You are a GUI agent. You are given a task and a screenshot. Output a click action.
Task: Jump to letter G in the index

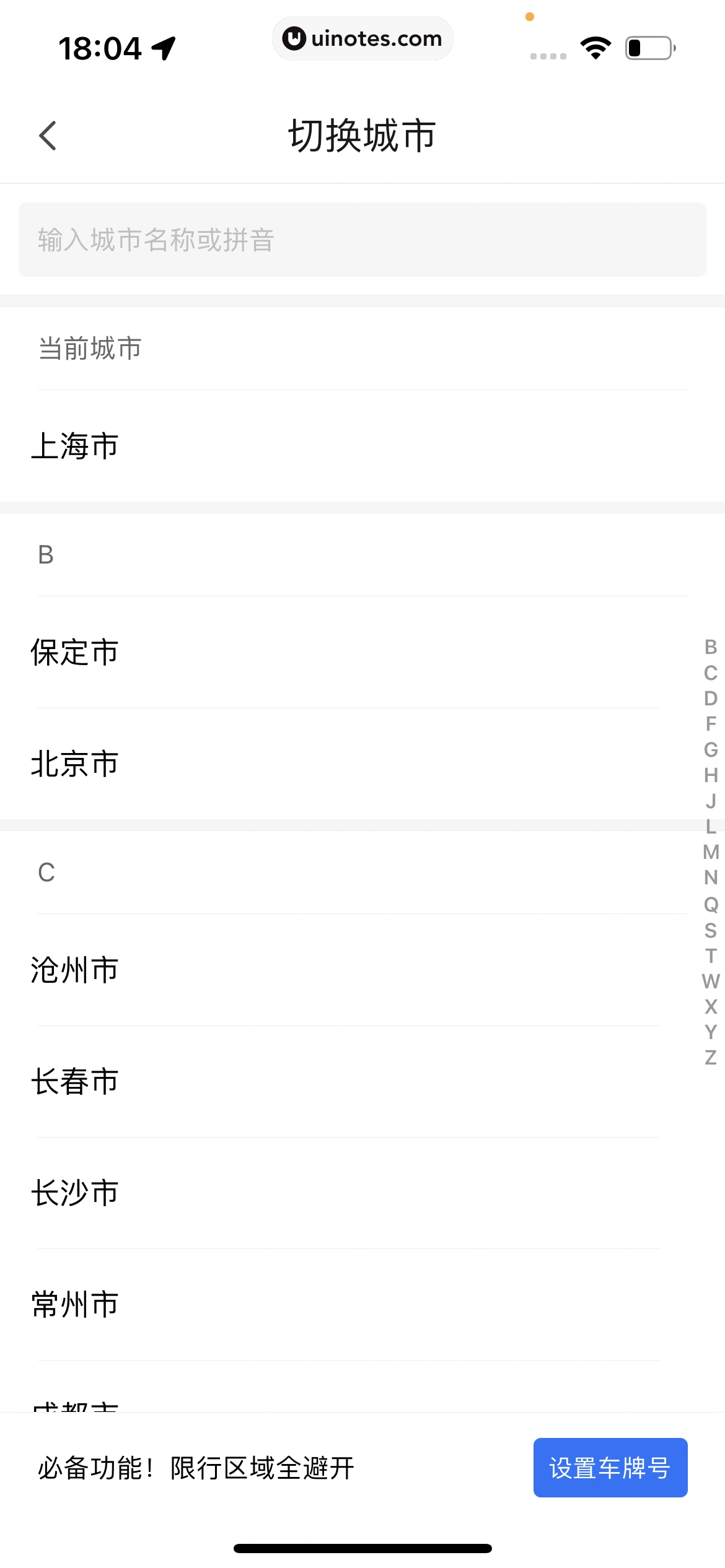[x=711, y=750]
